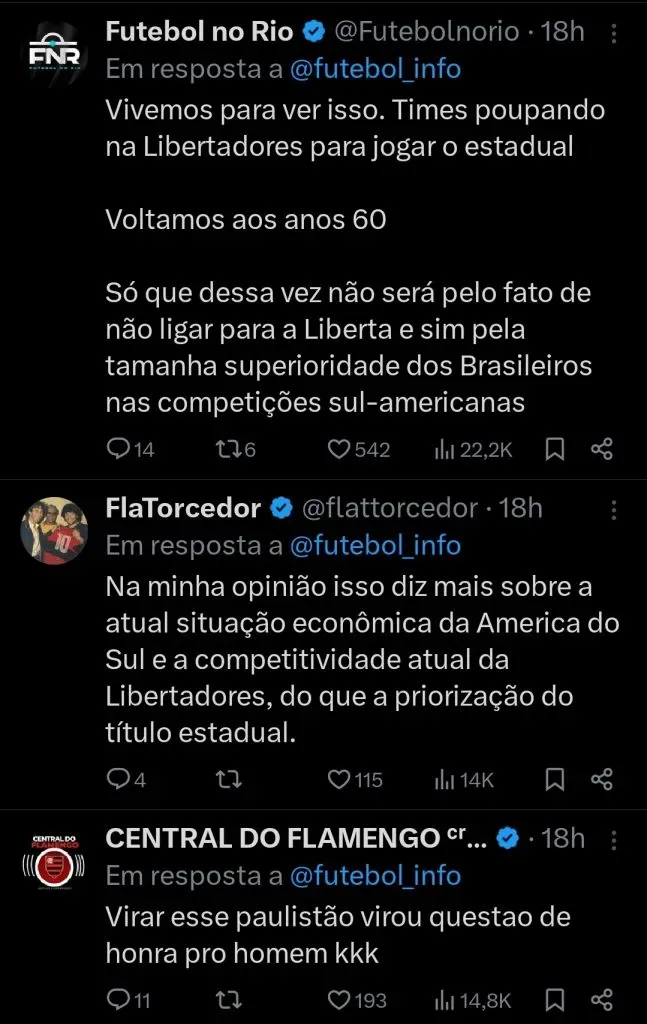Open overflow menu on Futebol no Rio's tweet
The image size is (647, 1024).
(613, 32)
